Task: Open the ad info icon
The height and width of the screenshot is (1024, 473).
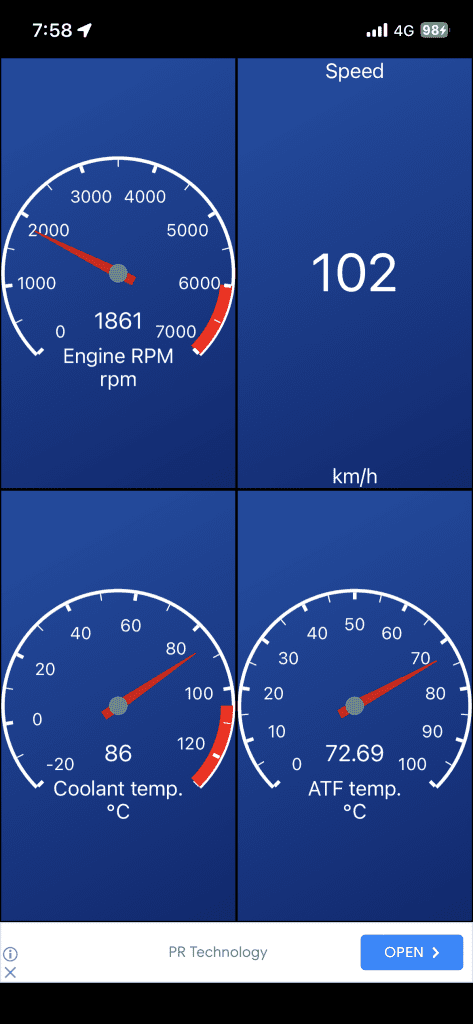Action: [x=10, y=954]
